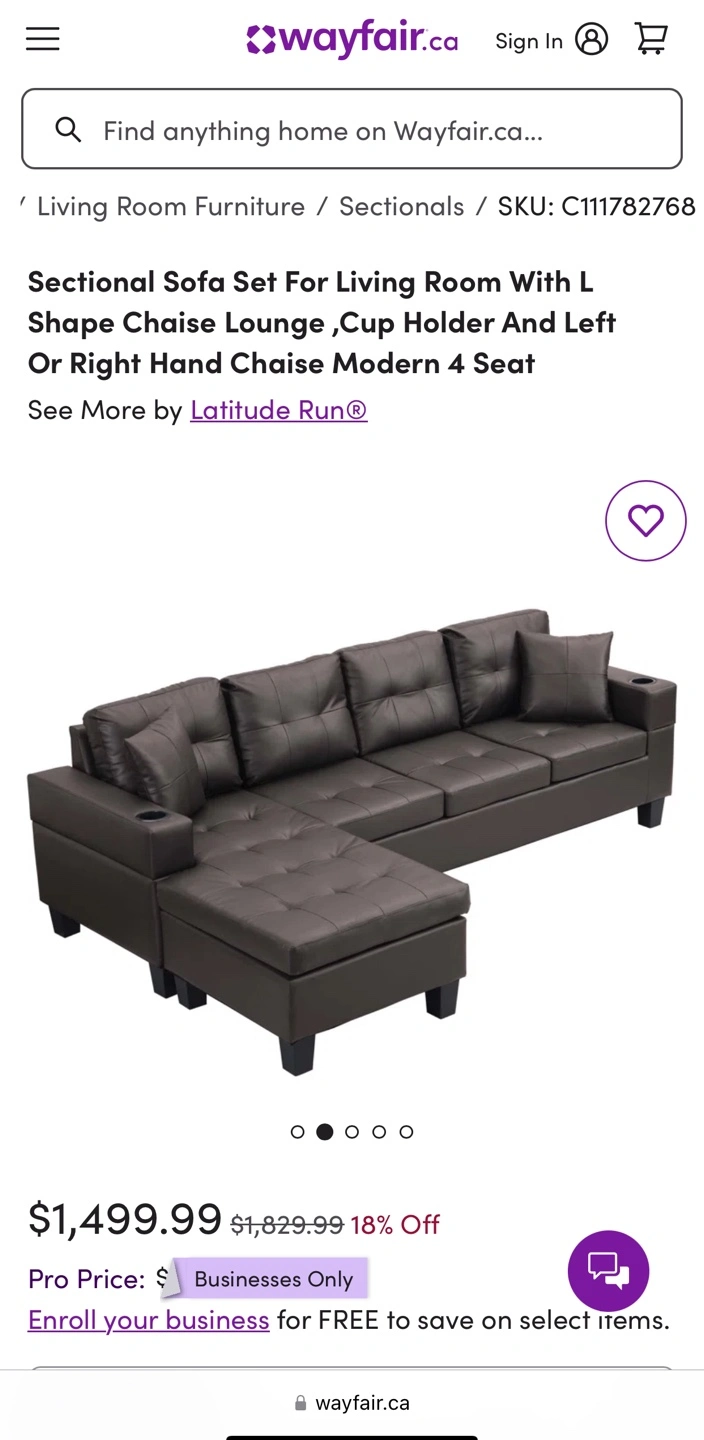Focus the Find anything home search box

pos(352,129)
